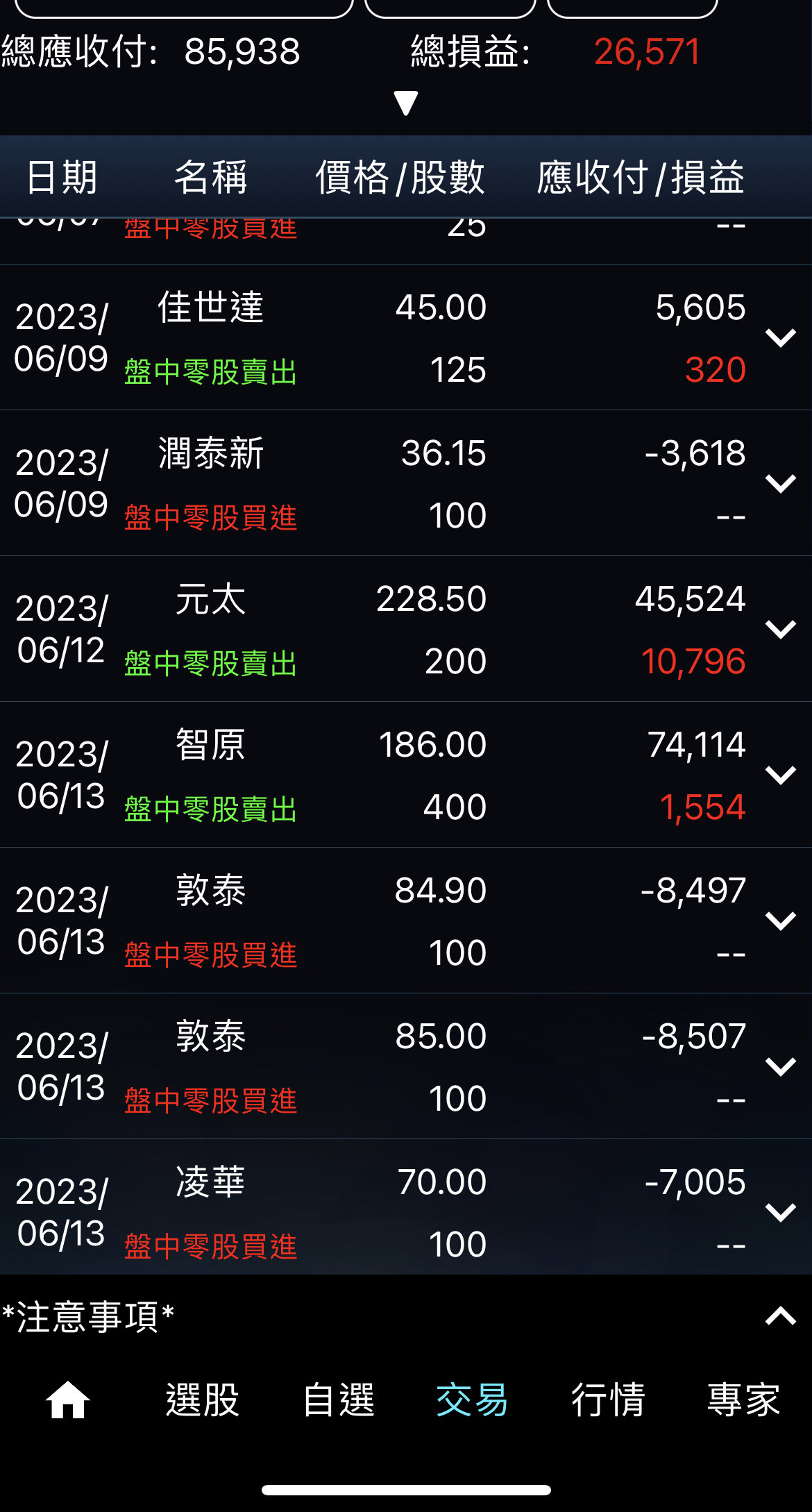The width and height of the screenshot is (812, 1512).
Task: Select the 交易 tab
Action: click(x=473, y=1400)
